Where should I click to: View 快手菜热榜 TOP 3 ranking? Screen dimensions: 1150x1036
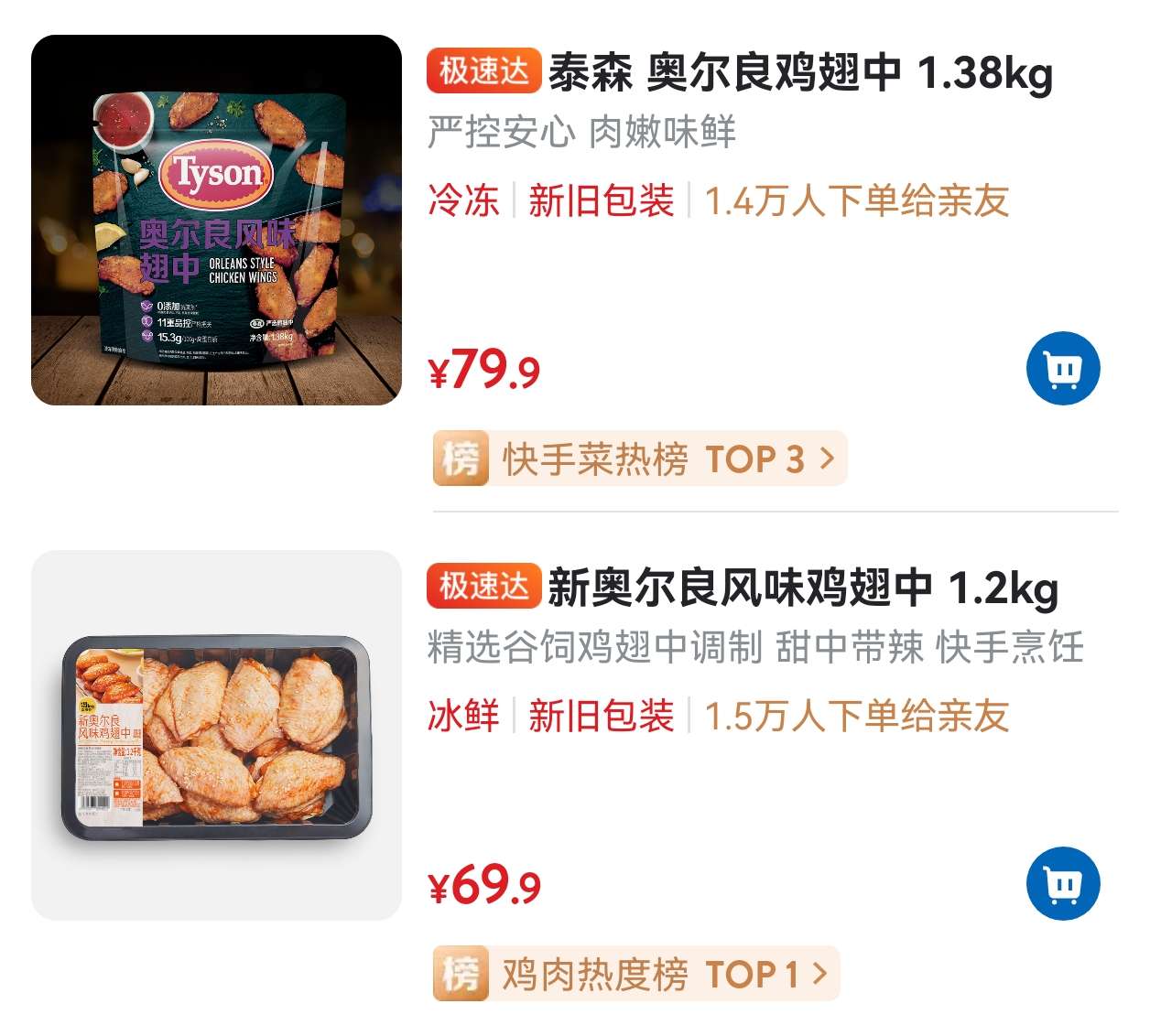coord(639,459)
